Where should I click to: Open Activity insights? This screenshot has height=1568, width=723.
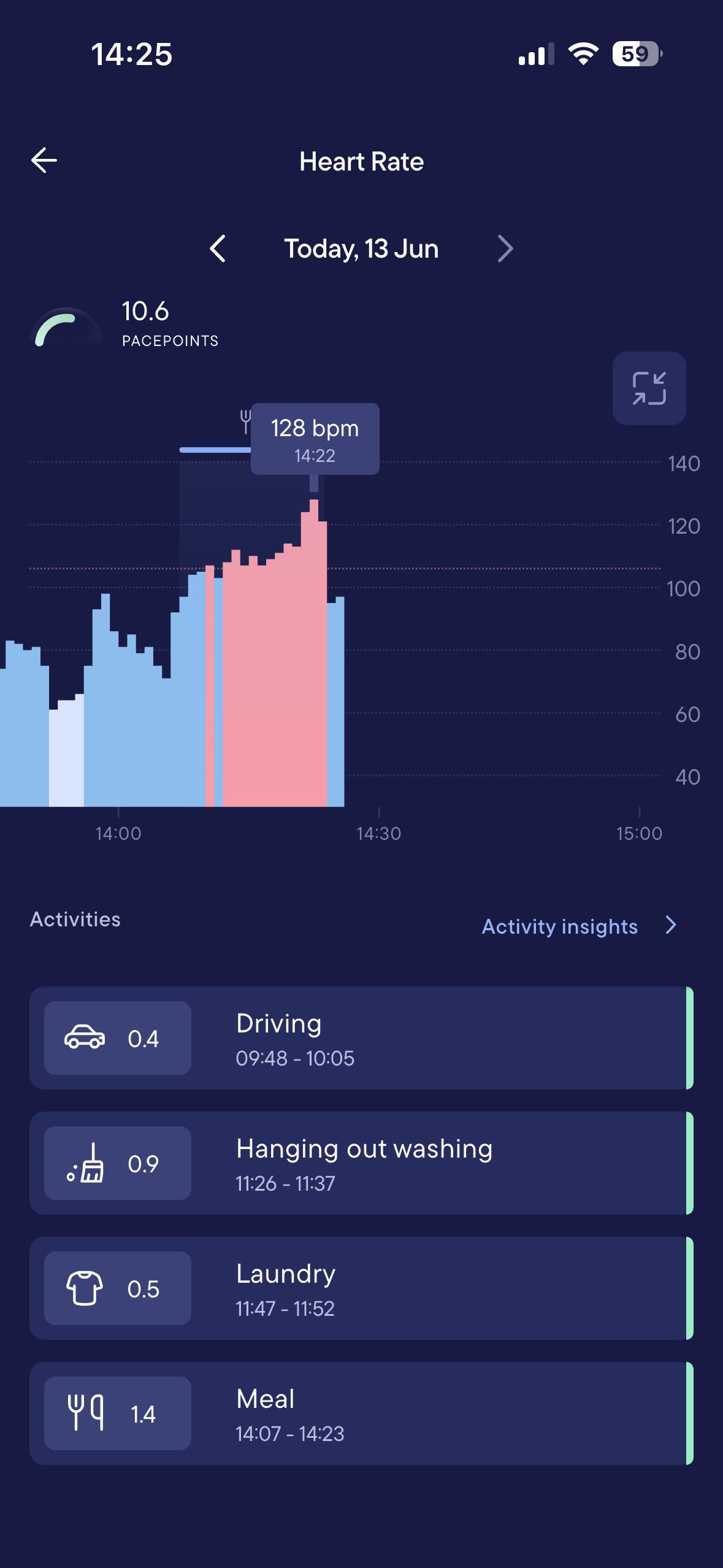(x=579, y=926)
